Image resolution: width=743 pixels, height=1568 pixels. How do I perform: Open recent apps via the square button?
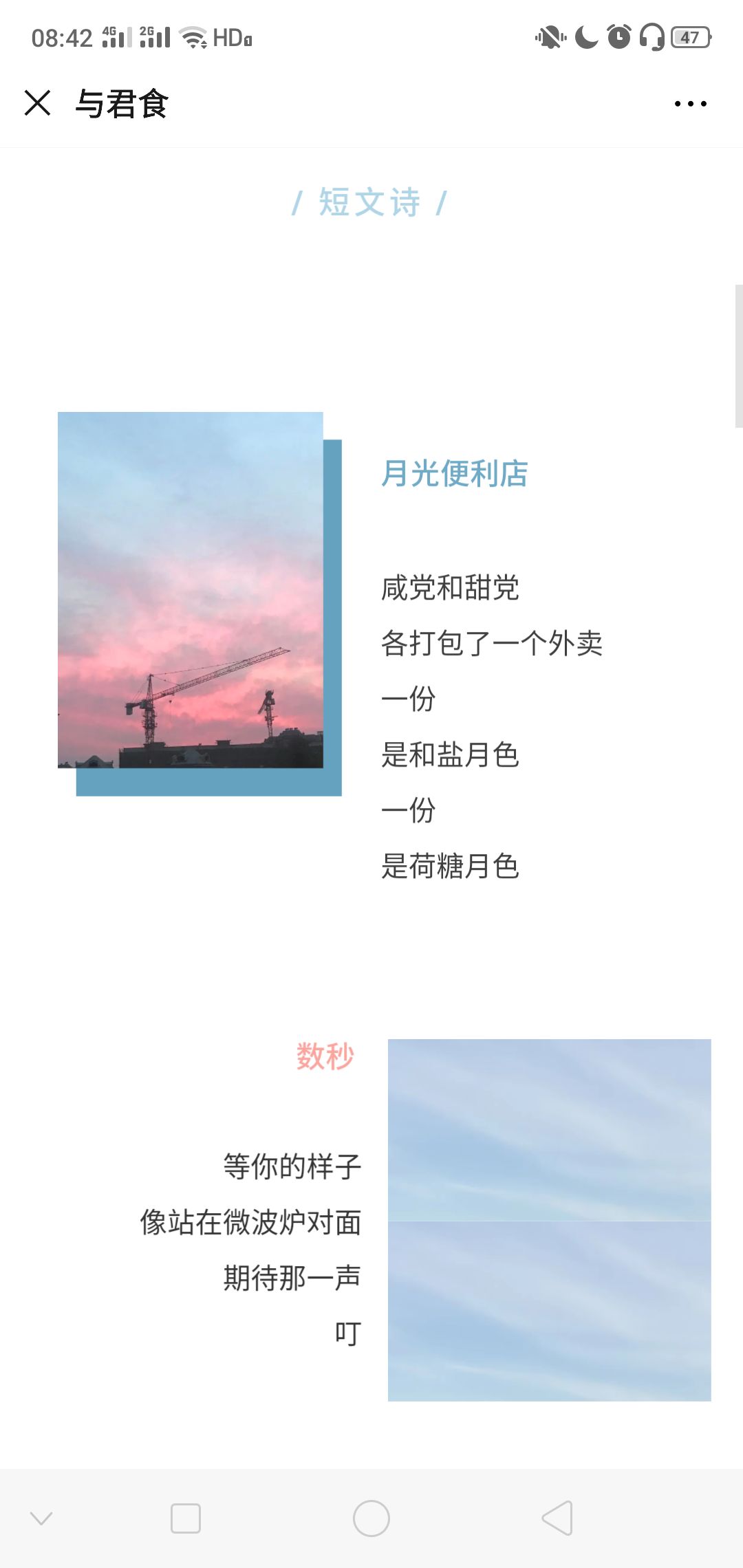[186, 1518]
